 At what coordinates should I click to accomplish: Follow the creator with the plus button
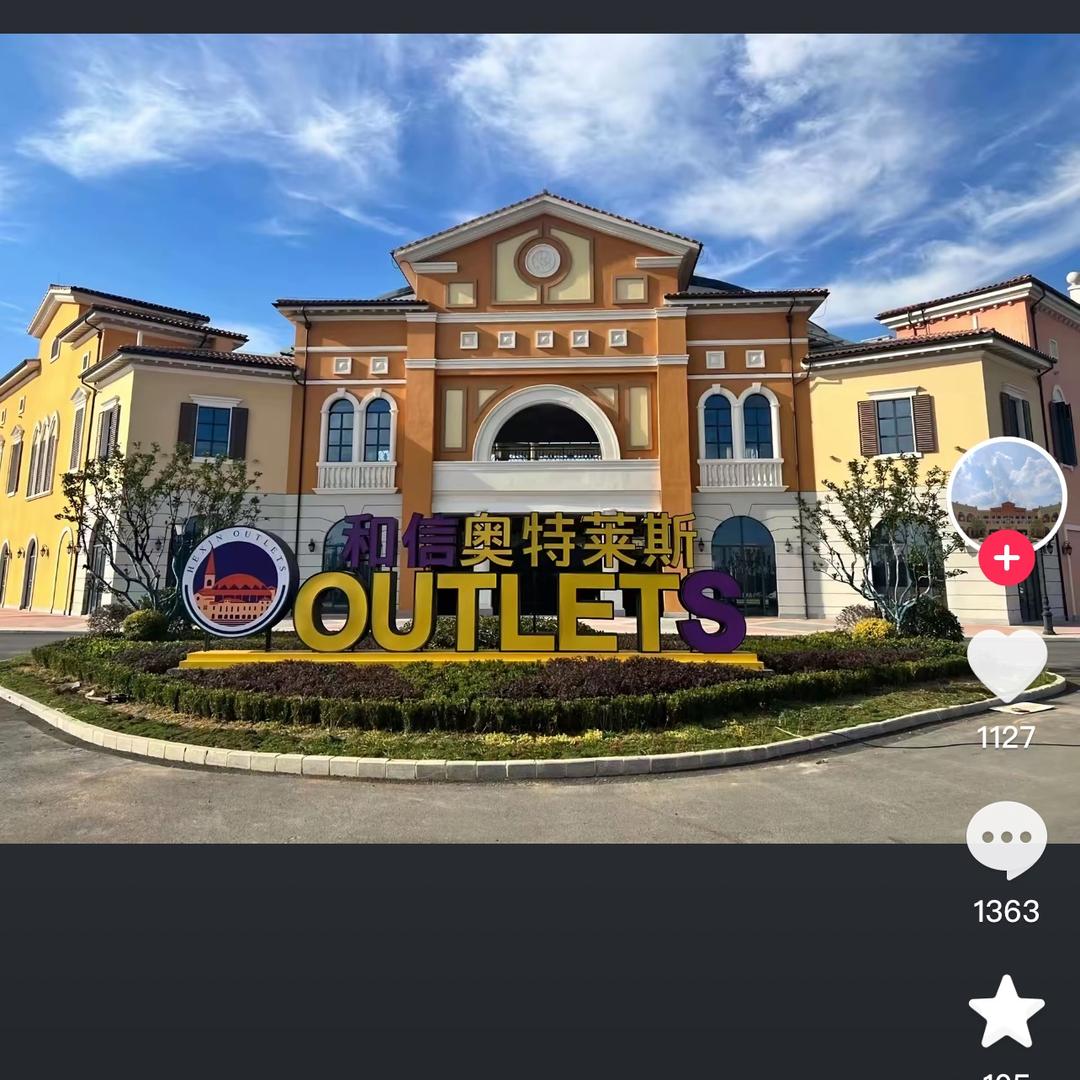tap(1006, 558)
